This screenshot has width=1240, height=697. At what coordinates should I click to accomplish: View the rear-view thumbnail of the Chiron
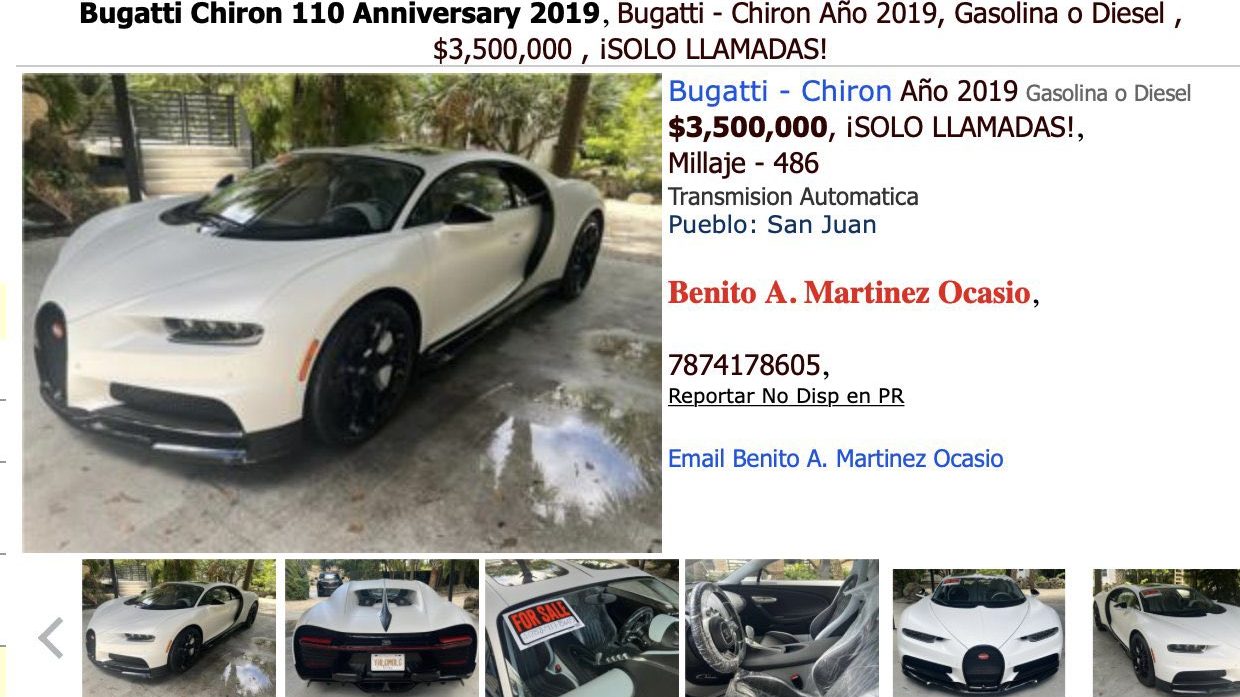click(x=381, y=627)
